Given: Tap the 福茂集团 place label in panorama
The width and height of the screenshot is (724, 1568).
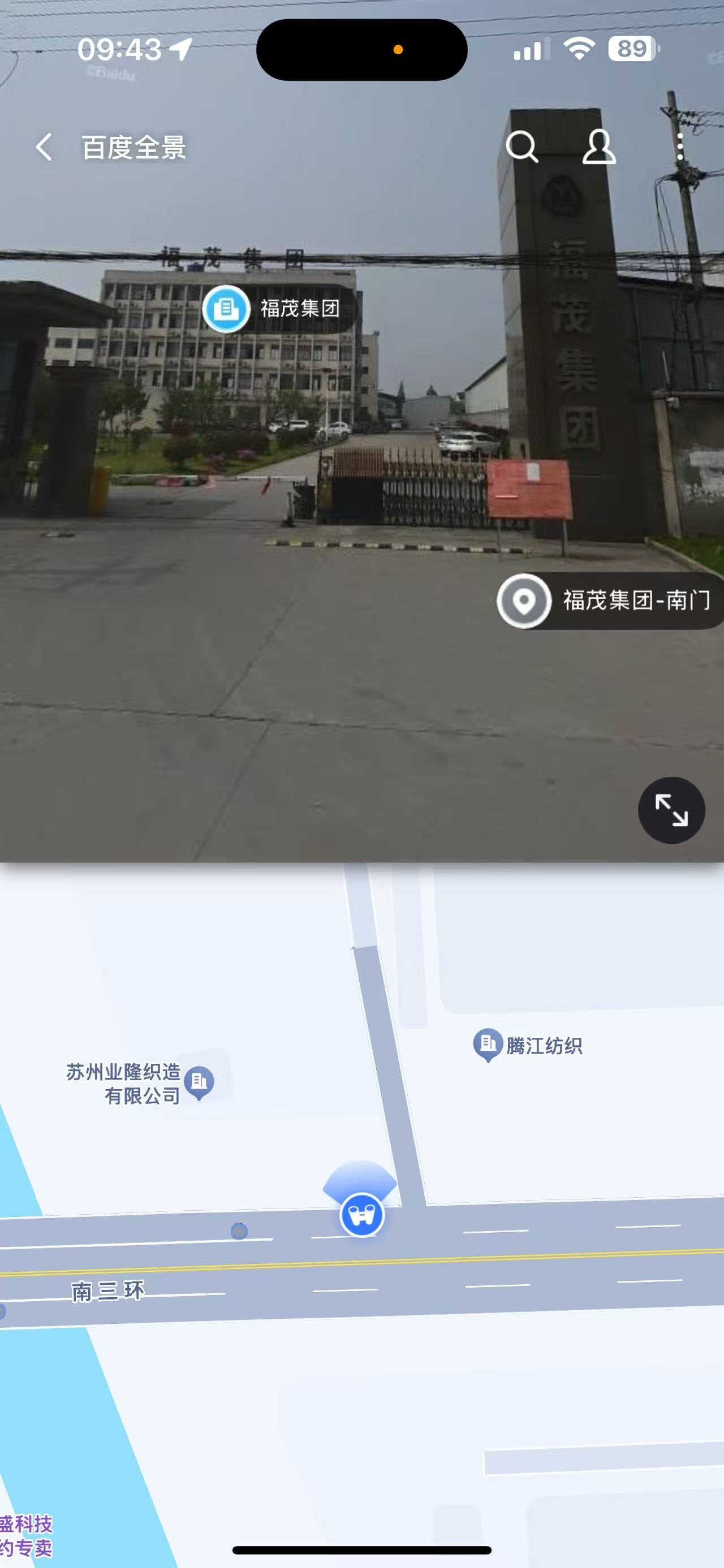Looking at the screenshot, I should [279, 309].
